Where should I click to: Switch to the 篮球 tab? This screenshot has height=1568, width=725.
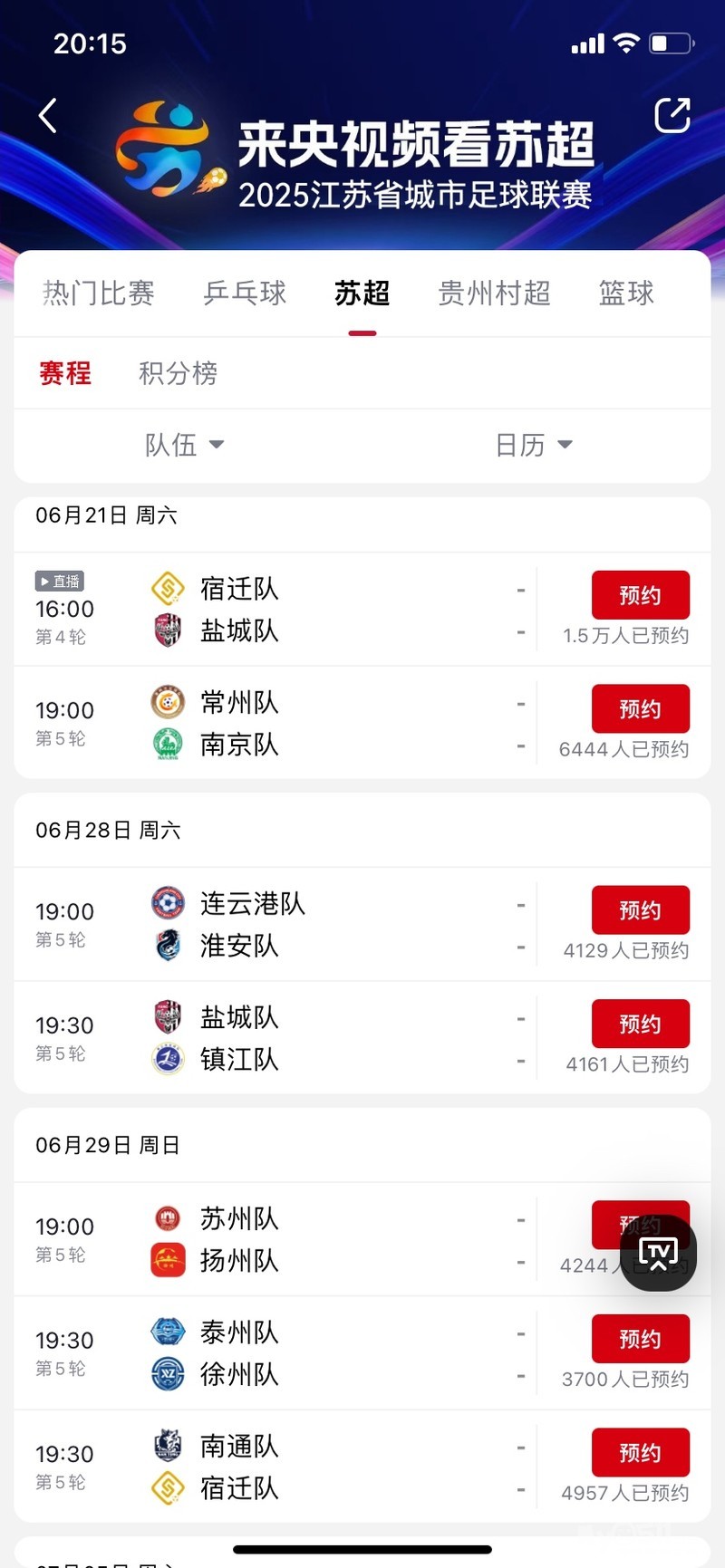click(x=625, y=293)
